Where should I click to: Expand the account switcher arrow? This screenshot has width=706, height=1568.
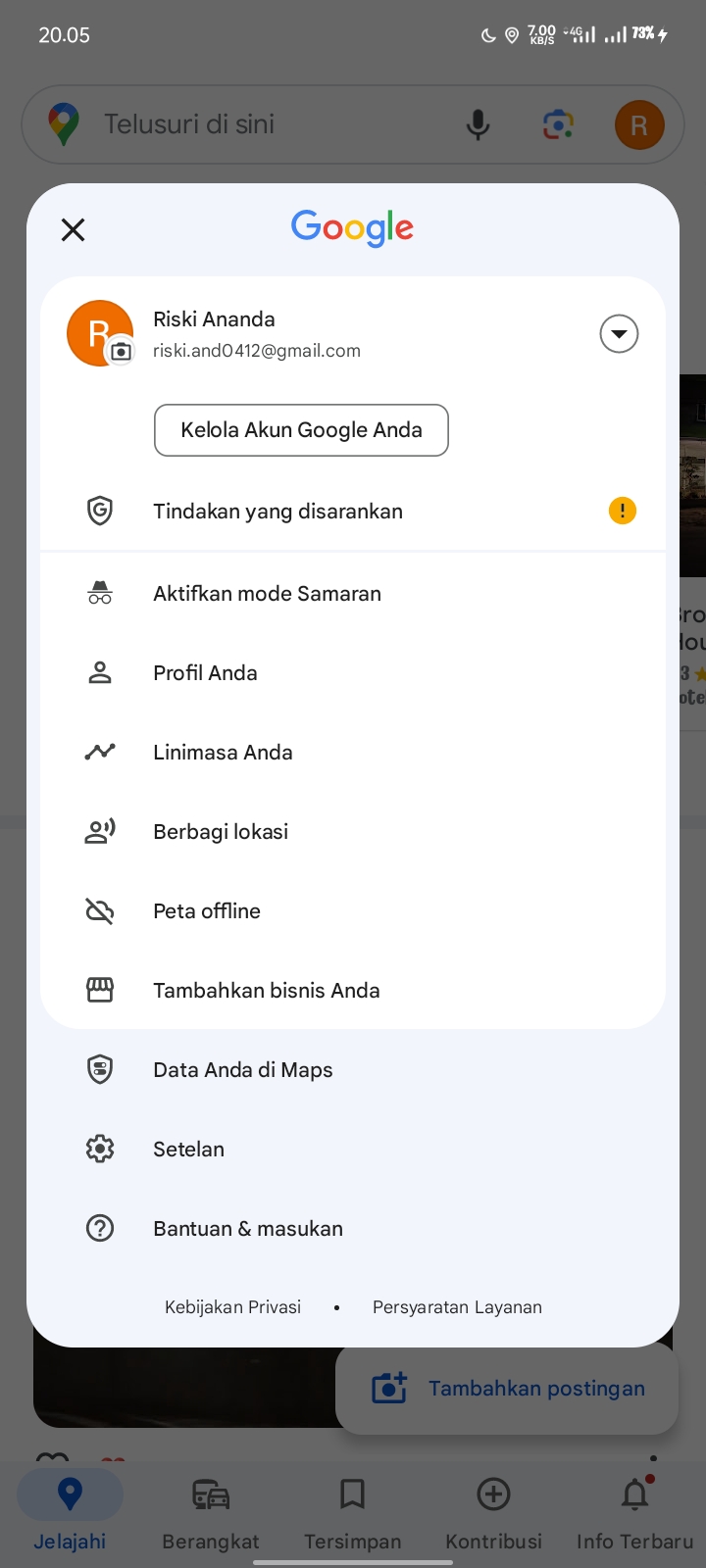[619, 334]
